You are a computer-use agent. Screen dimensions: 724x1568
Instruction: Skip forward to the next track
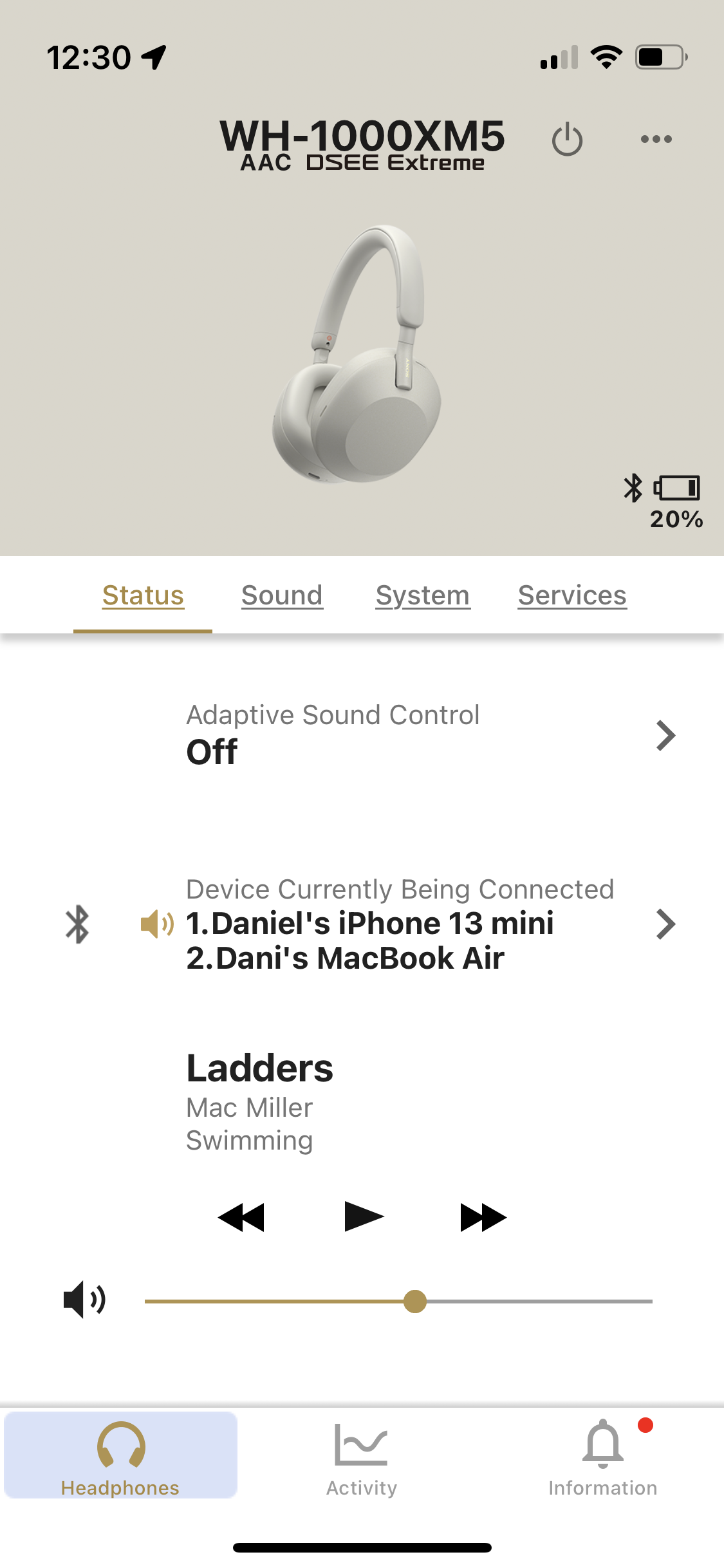483,1217
